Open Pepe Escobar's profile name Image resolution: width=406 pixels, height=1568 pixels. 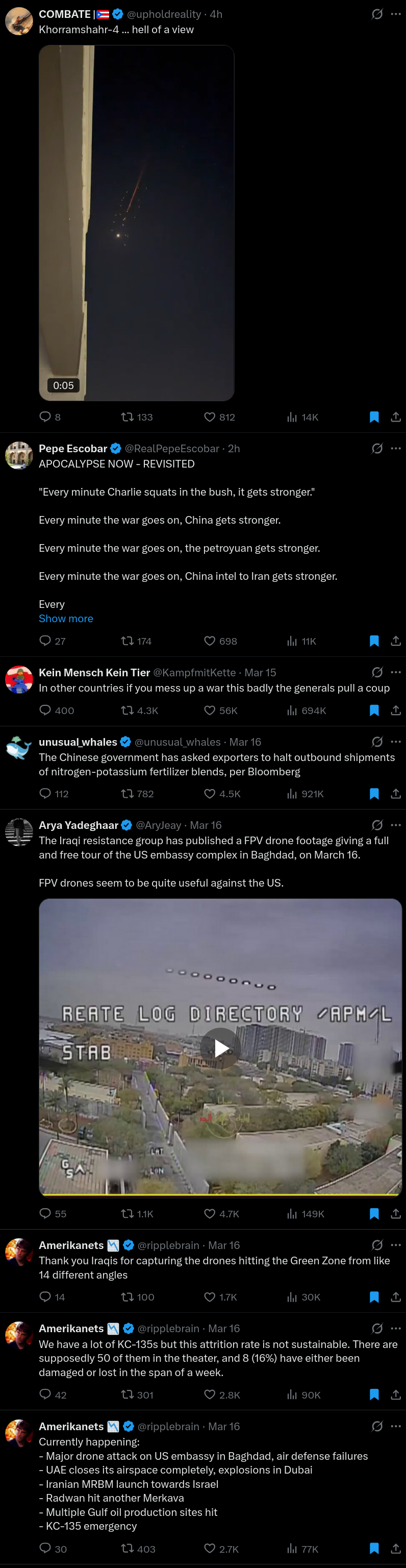pyautogui.click(x=72, y=449)
